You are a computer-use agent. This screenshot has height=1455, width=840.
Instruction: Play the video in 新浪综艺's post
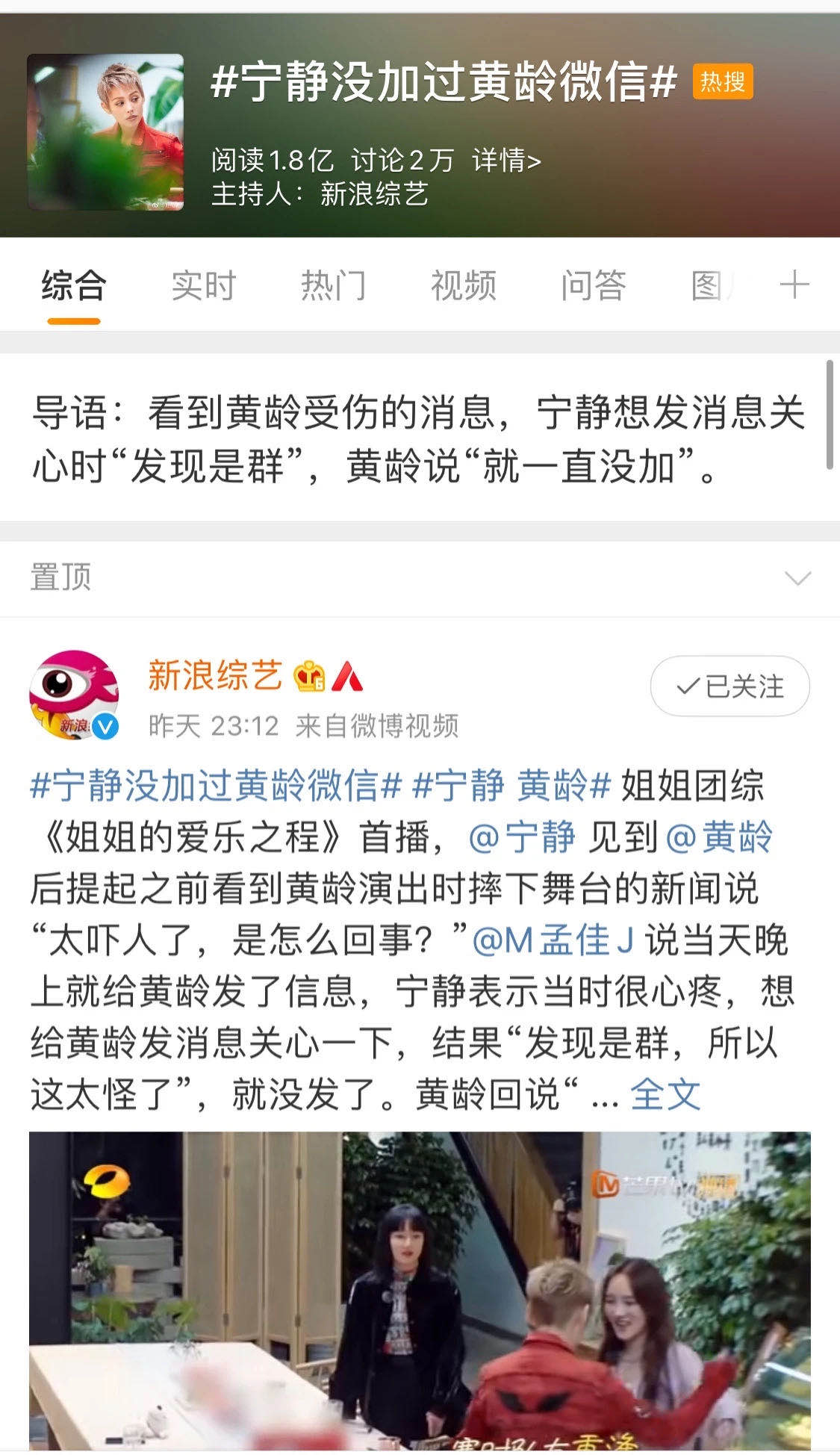420,1291
